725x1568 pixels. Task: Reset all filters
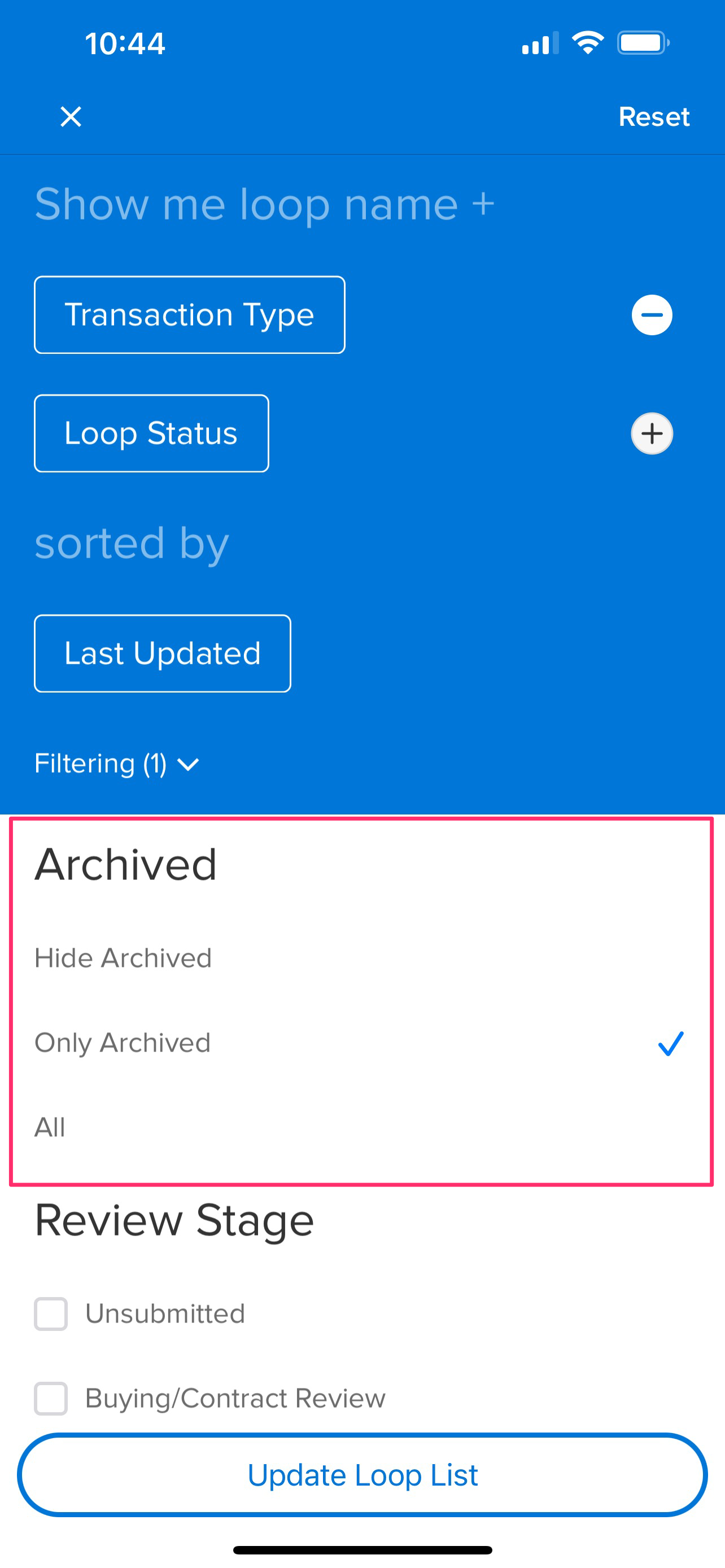click(x=654, y=116)
